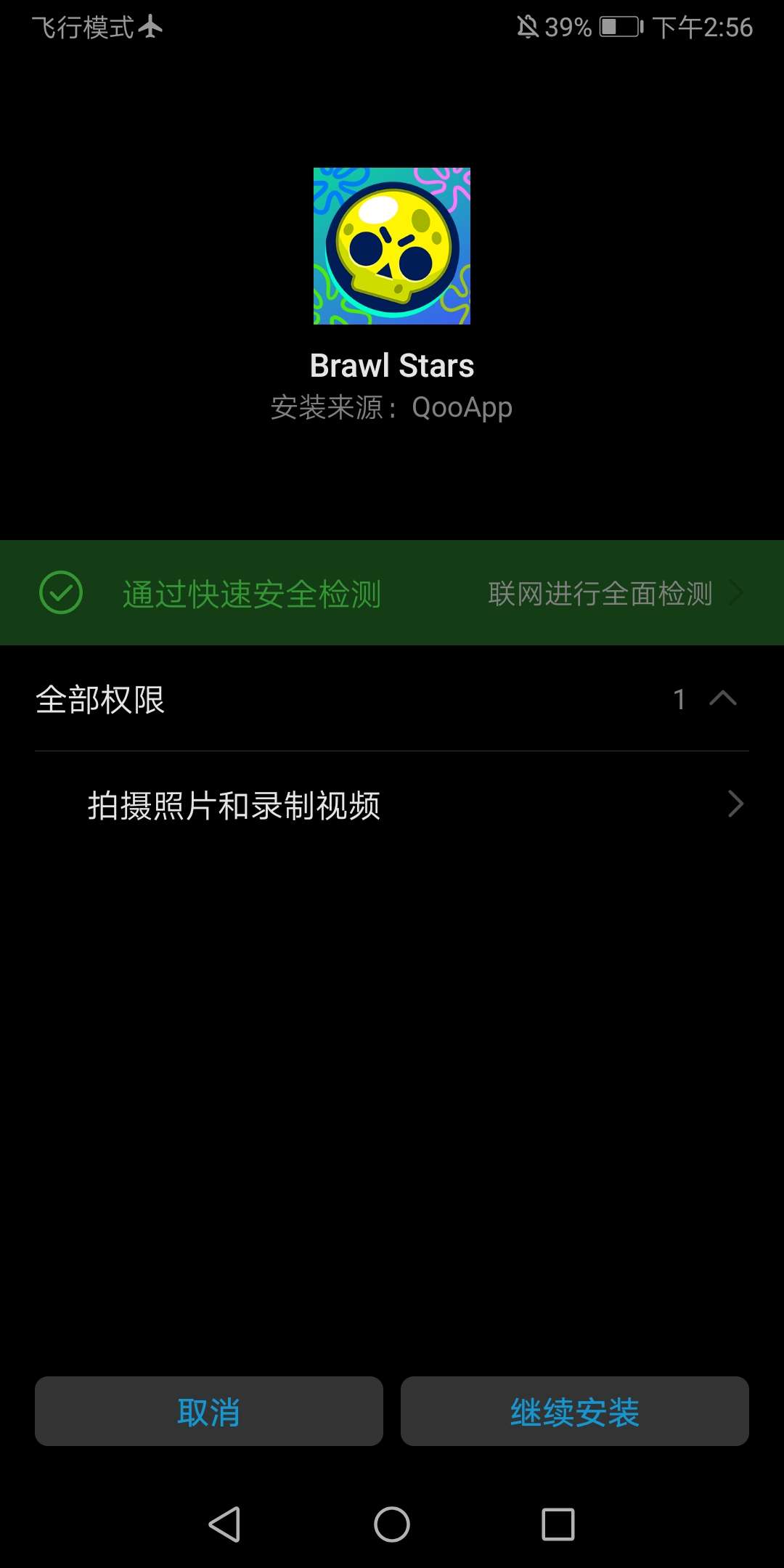
Task: Tap 继续安装 to continue installing
Action: click(574, 1411)
